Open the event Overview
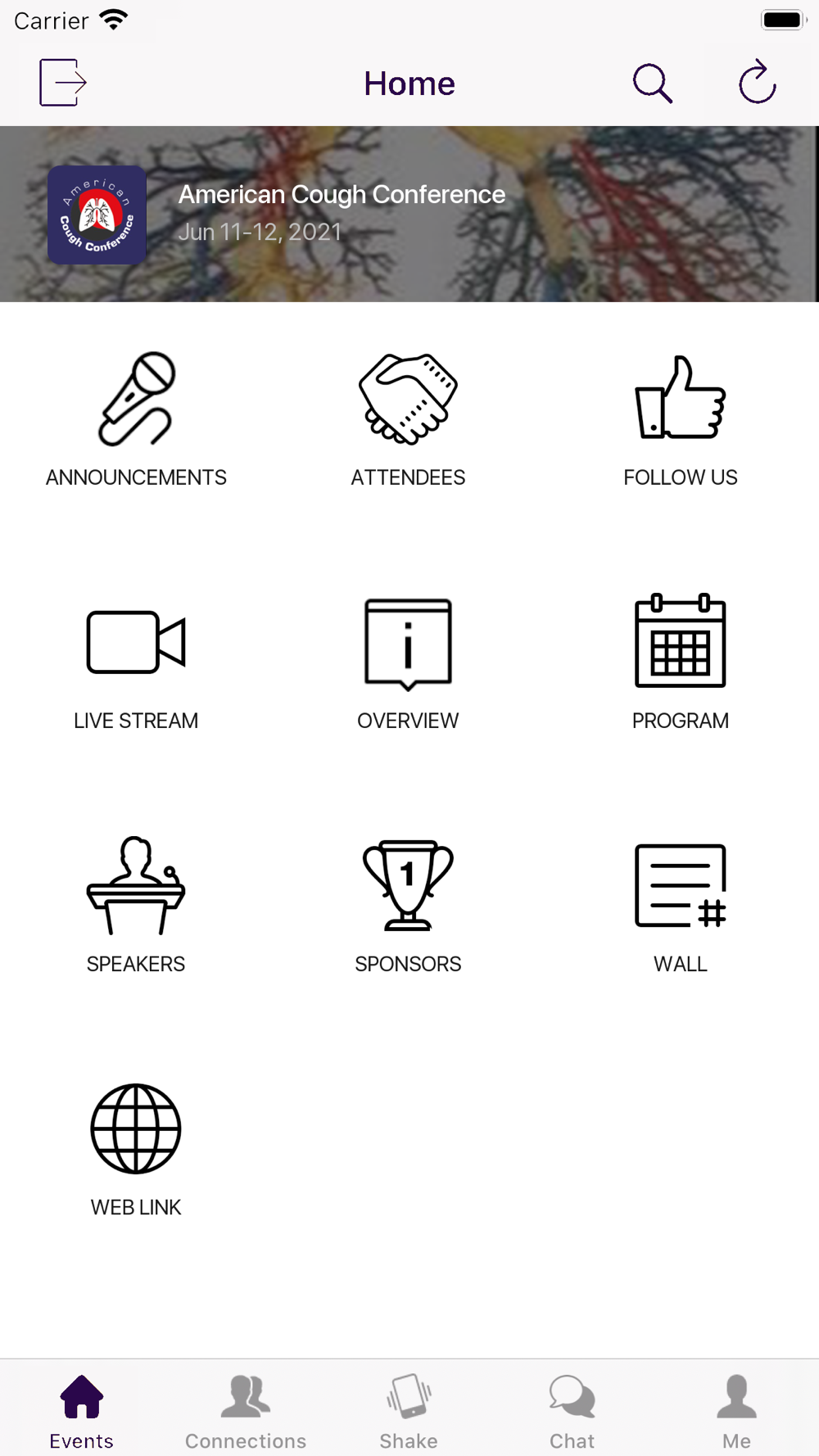Screen dimensions: 819x1456 (x=408, y=664)
